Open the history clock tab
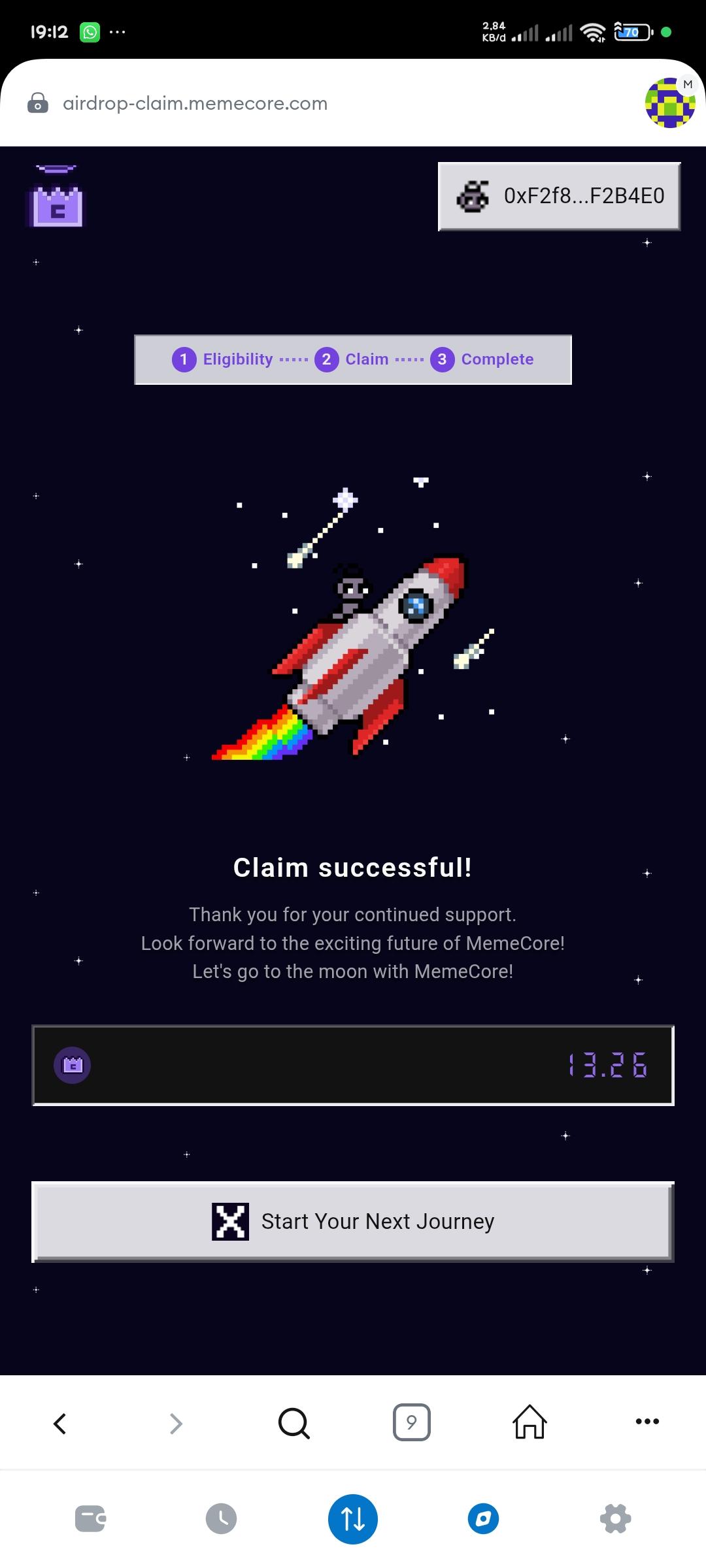 (222, 1518)
